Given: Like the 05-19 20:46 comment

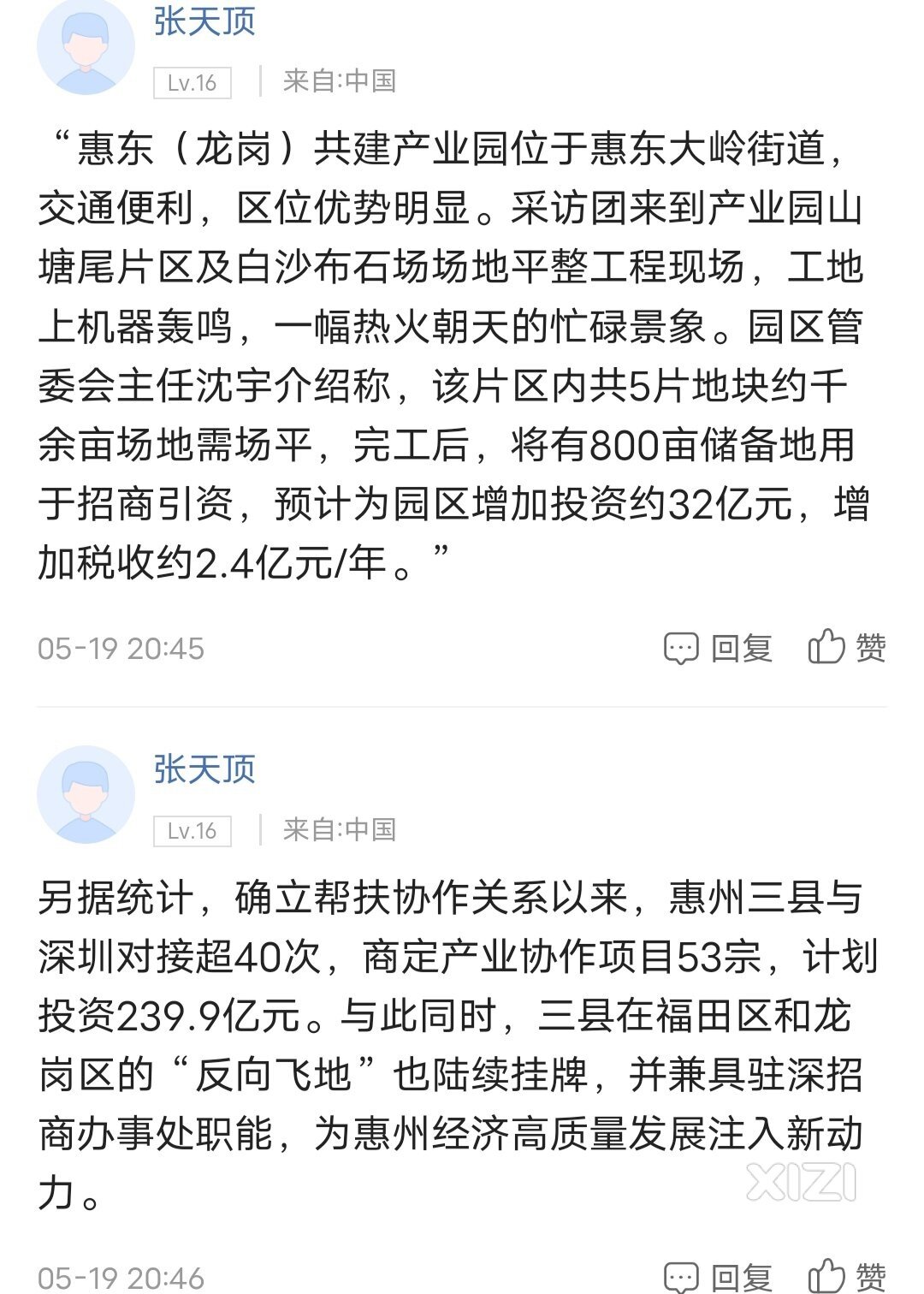Looking at the screenshot, I should point(846,1277).
